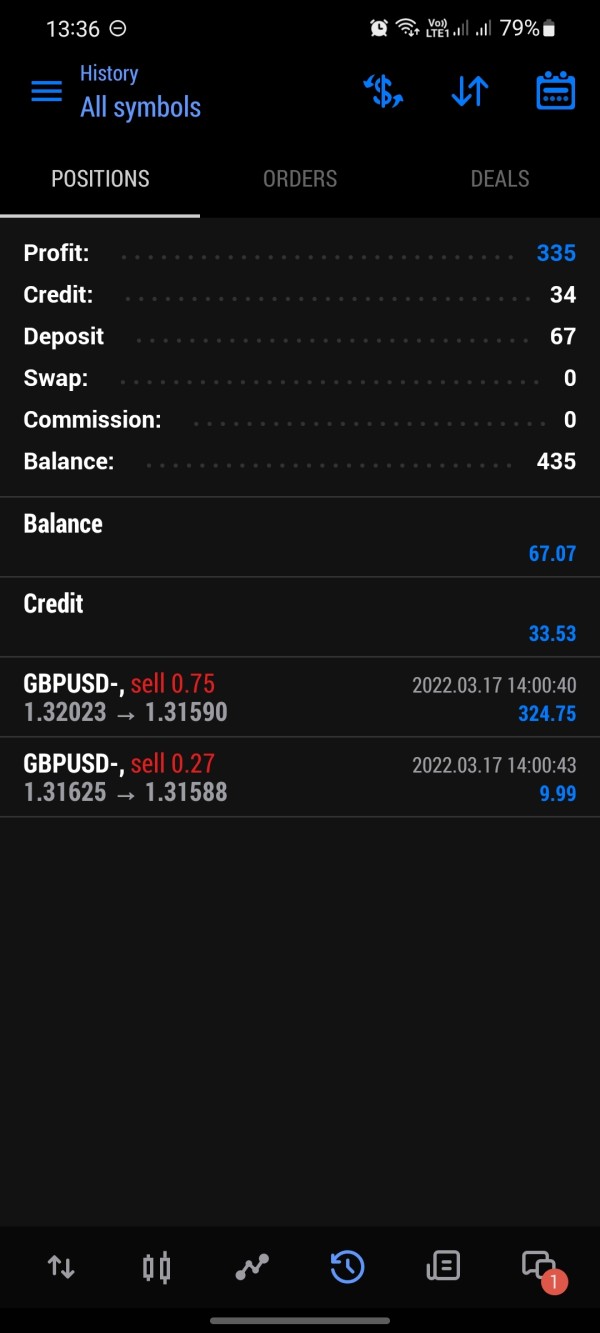The width and height of the screenshot is (600, 1333).
Task: Switch to the Orders tab
Action: (x=300, y=179)
